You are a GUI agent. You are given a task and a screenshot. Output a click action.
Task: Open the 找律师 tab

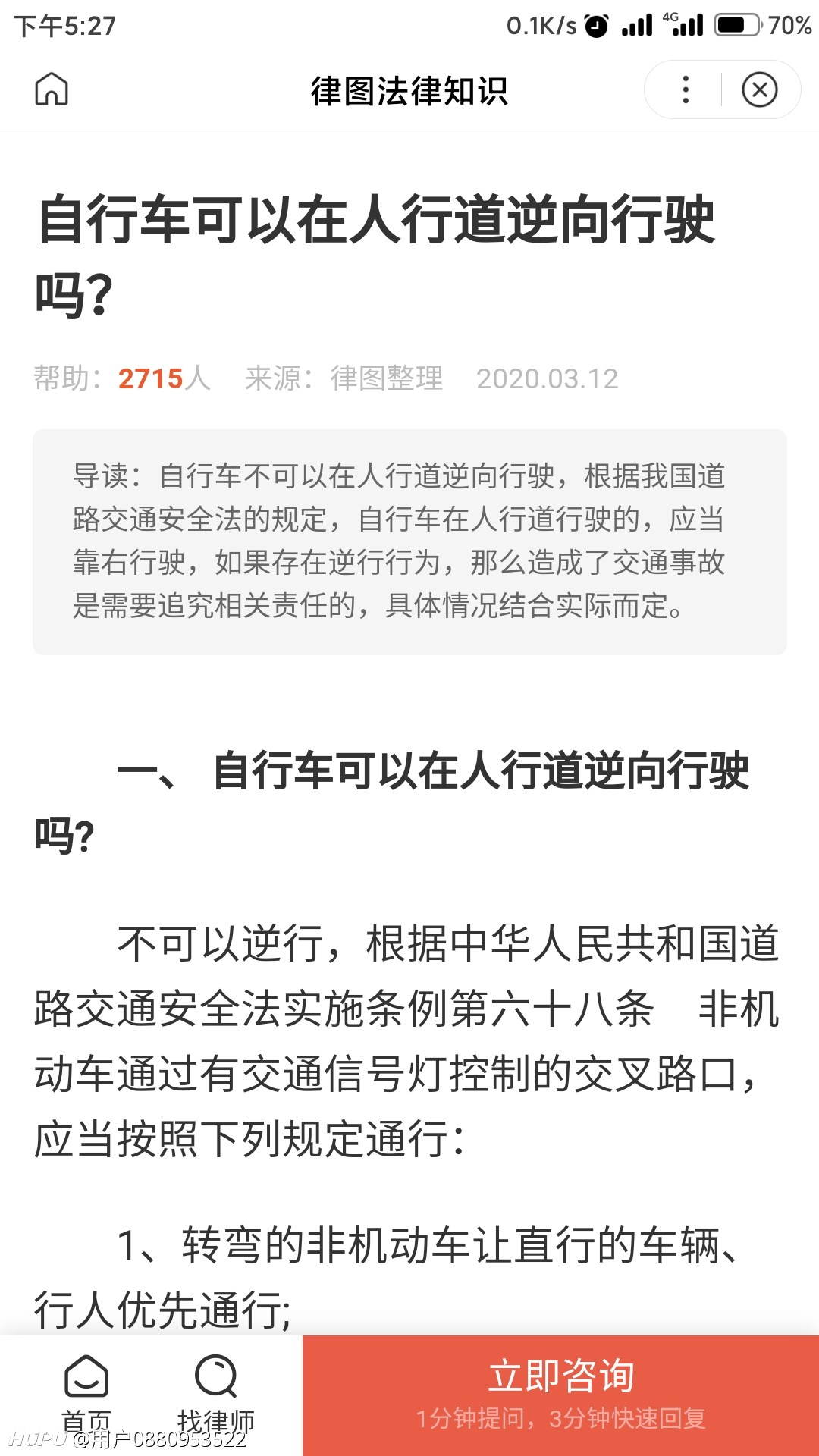coord(216,1394)
